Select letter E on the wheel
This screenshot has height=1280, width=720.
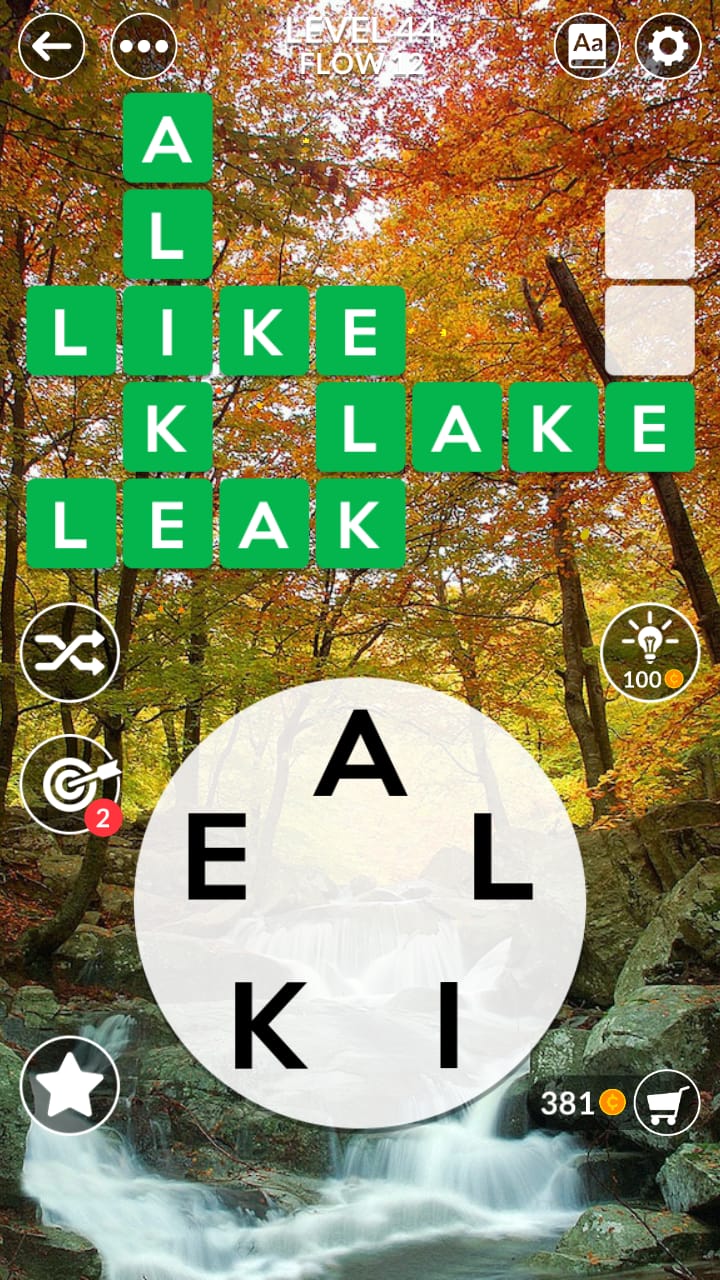(217, 856)
